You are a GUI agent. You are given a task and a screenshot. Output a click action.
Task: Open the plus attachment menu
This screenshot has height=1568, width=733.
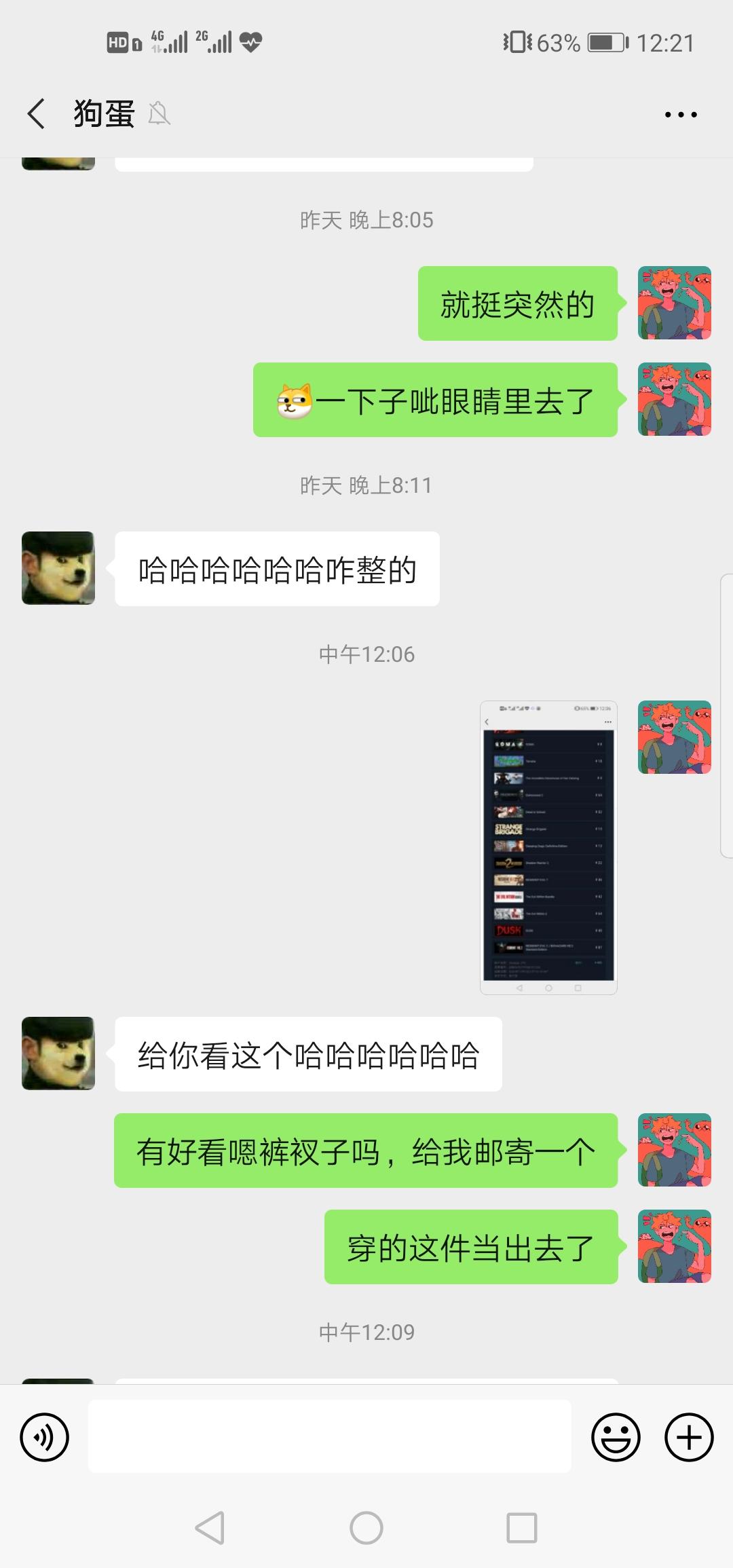pos(689,1436)
